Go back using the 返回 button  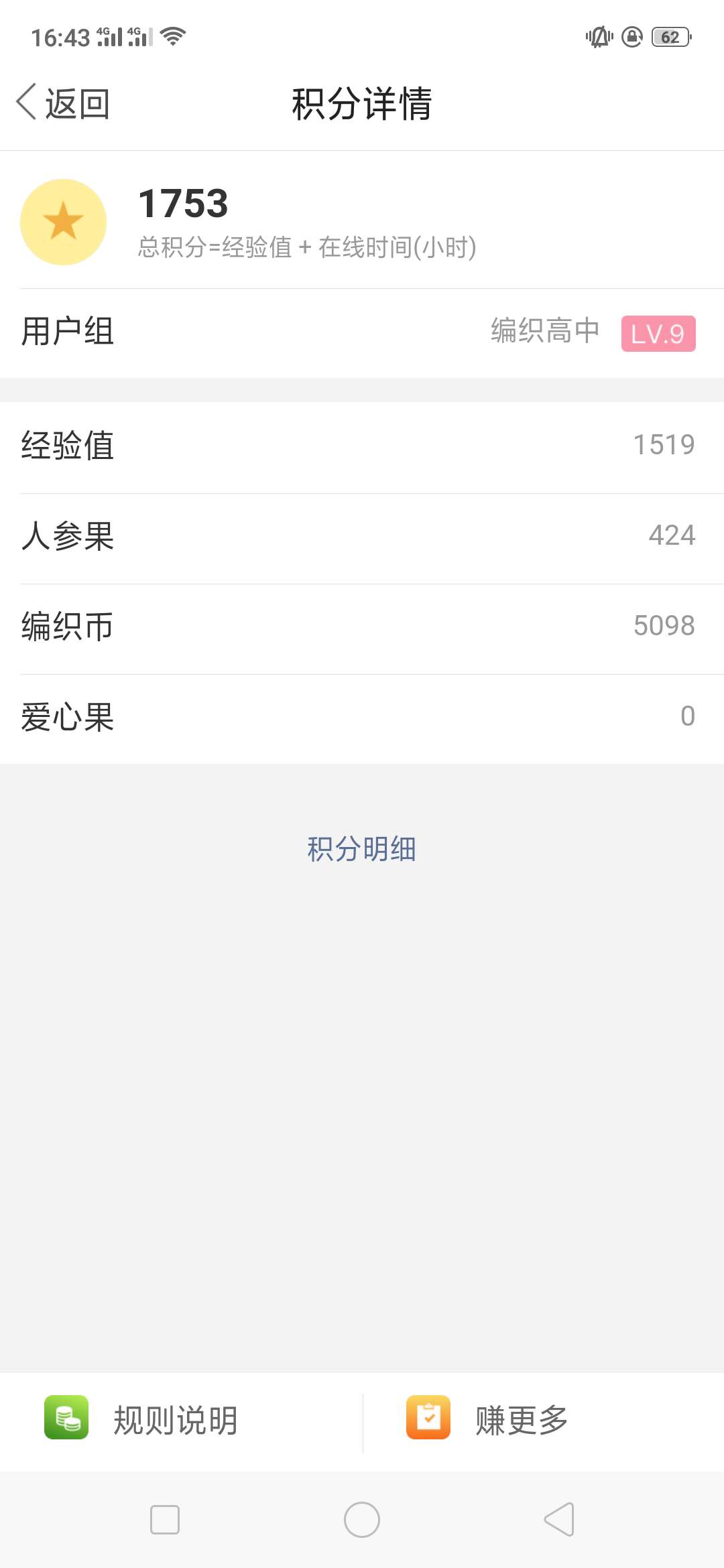point(63,104)
